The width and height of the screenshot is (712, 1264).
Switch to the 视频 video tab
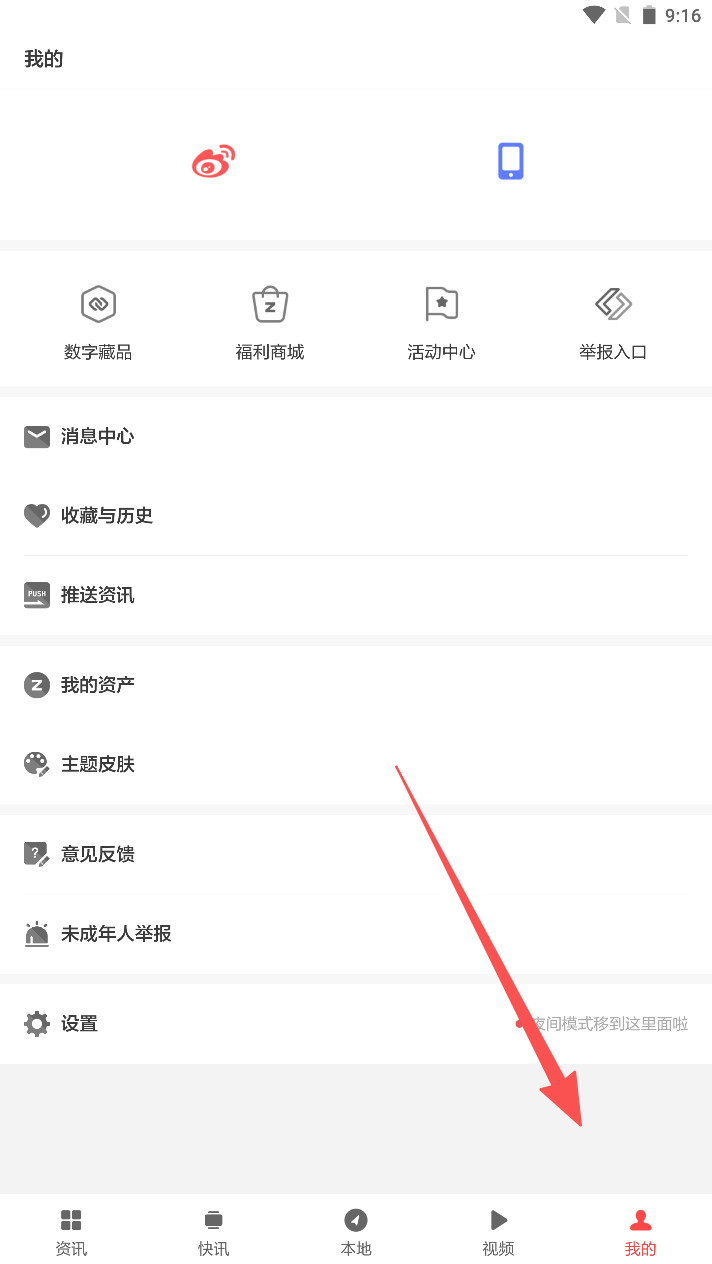(x=498, y=1232)
